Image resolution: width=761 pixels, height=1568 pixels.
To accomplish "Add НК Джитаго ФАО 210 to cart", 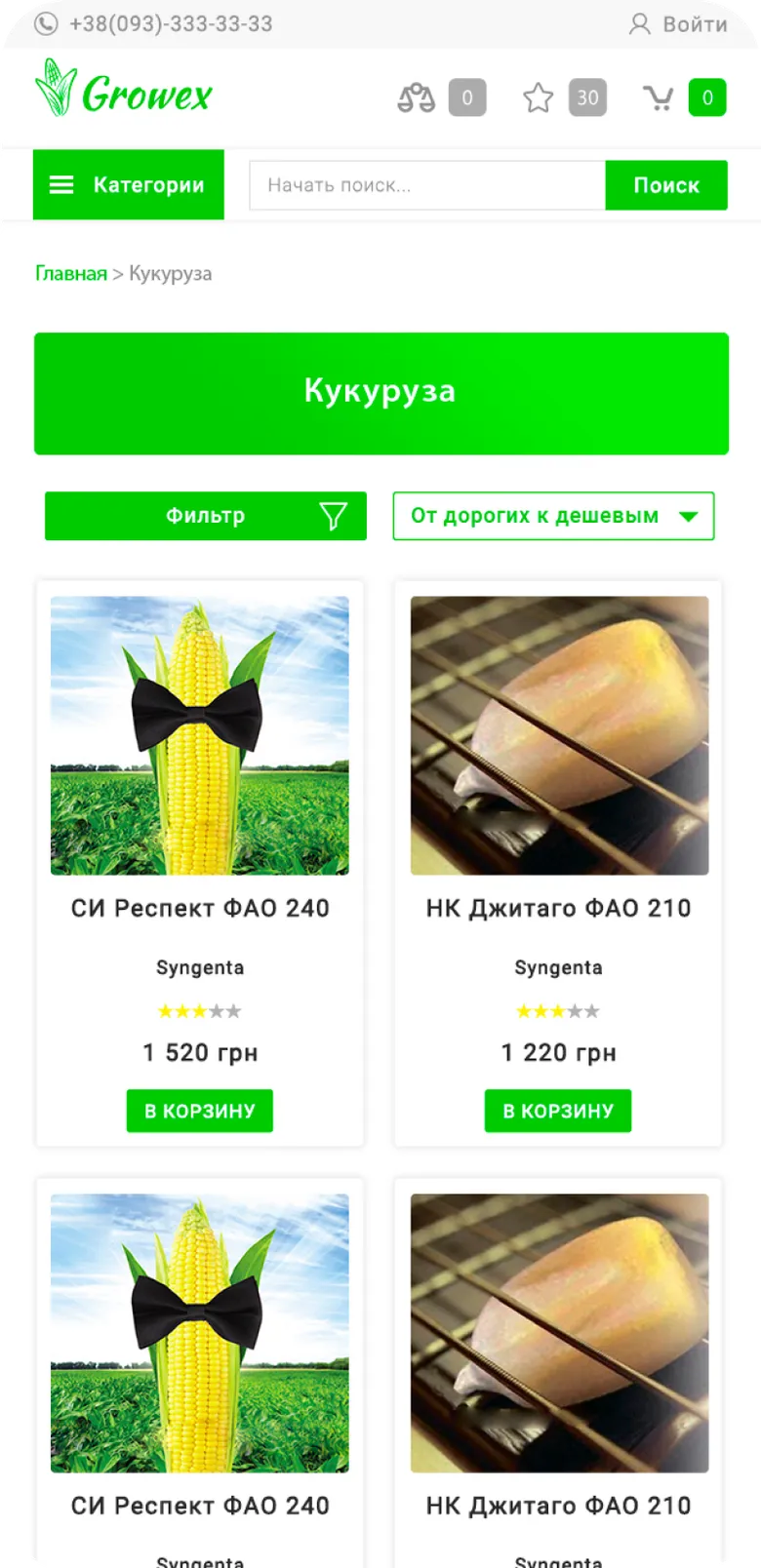I will click(x=557, y=1110).
